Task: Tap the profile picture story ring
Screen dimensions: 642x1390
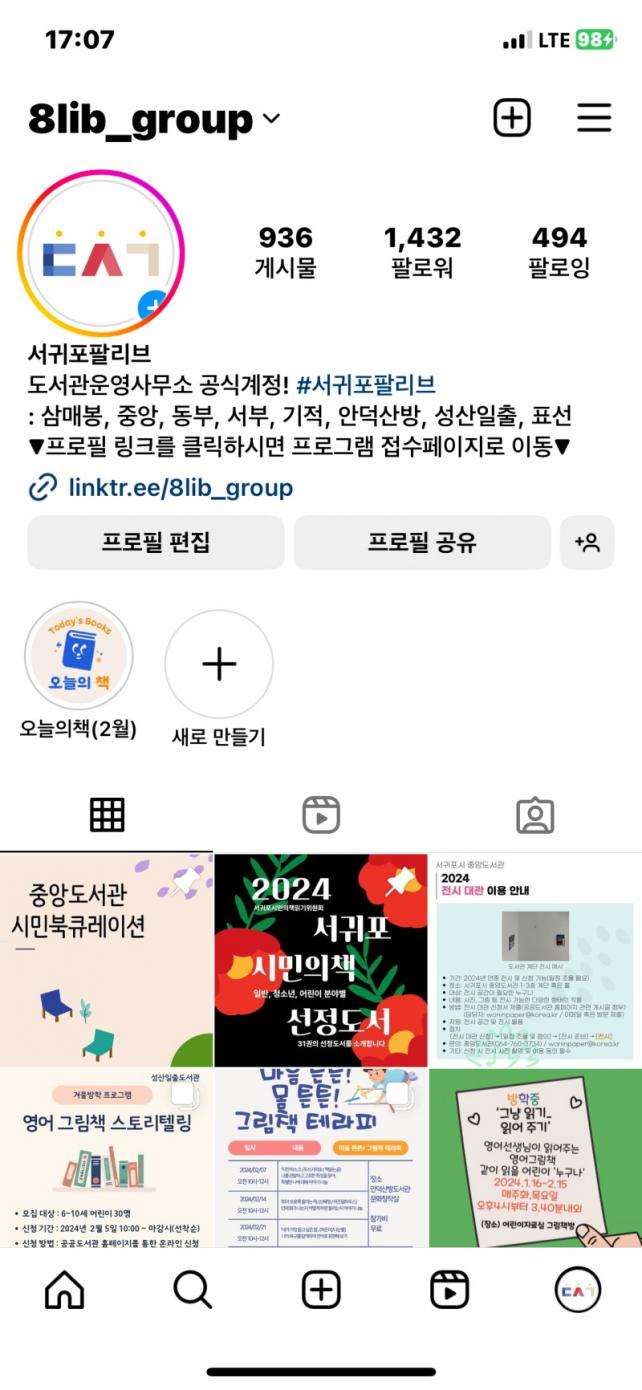Action: 100,254
